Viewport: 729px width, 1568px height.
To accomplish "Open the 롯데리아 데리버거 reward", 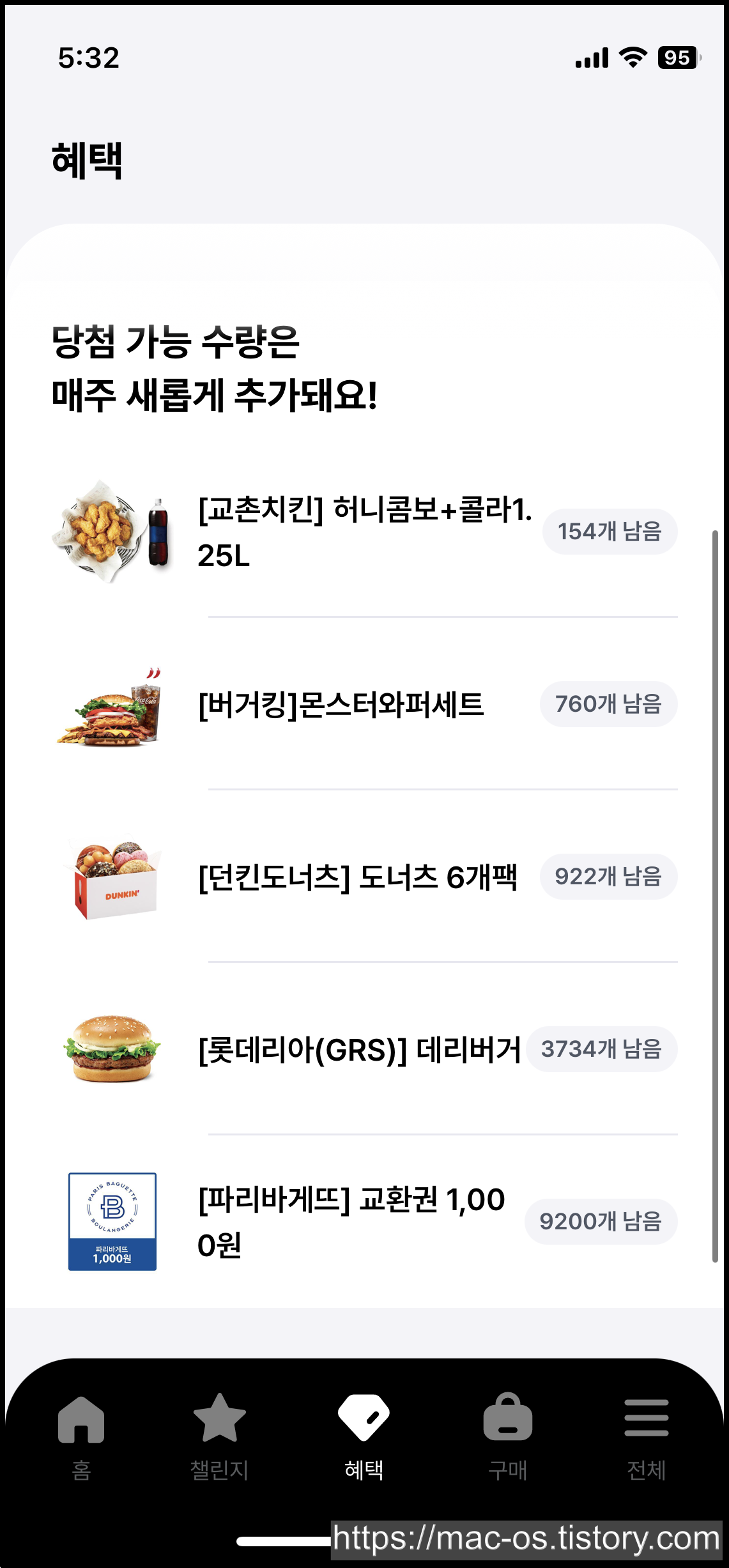I will (x=364, y=1049).
